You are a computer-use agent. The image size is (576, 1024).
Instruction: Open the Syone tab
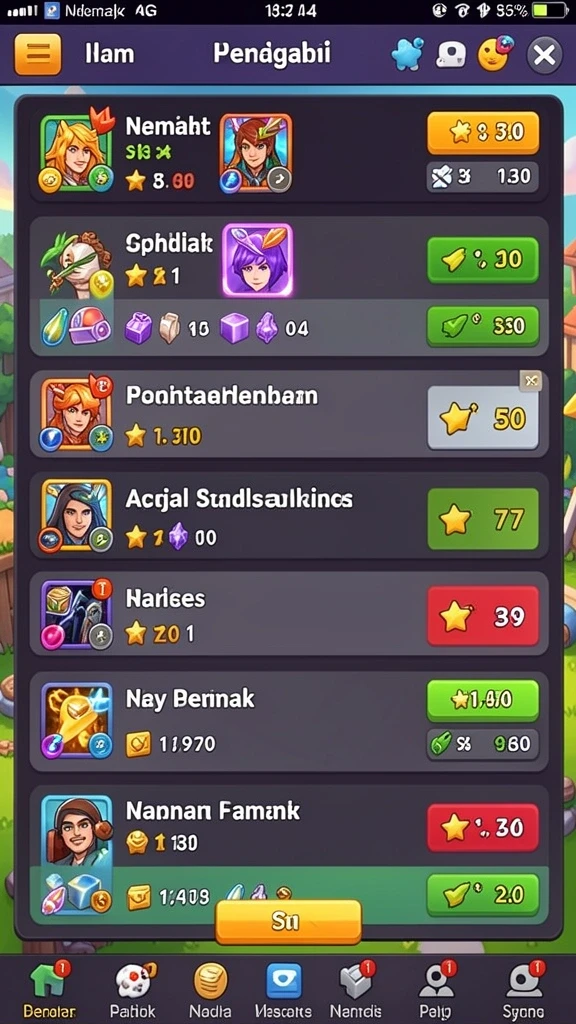(x=524, y=989)
